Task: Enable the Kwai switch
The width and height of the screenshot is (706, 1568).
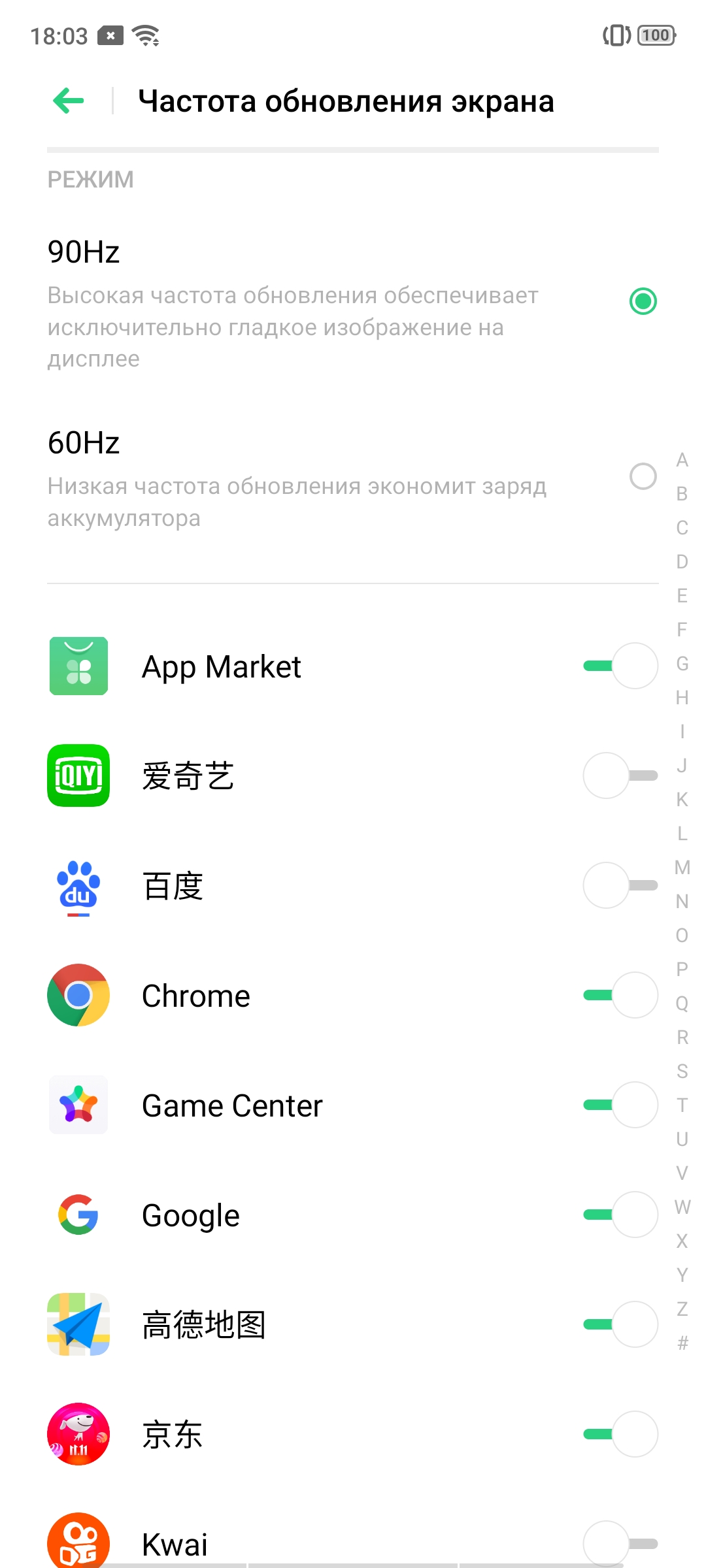Action: pyautogui.click(x=620, y=1544)
